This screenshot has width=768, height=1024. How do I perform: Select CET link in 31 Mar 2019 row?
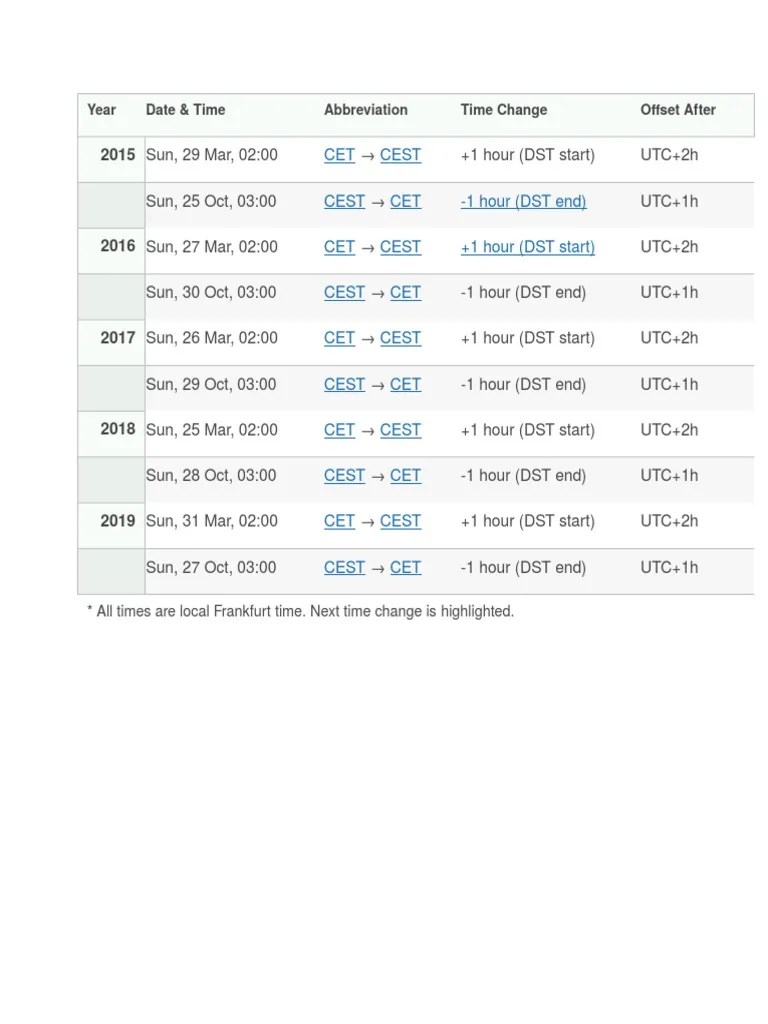click(x=340, y=520)
